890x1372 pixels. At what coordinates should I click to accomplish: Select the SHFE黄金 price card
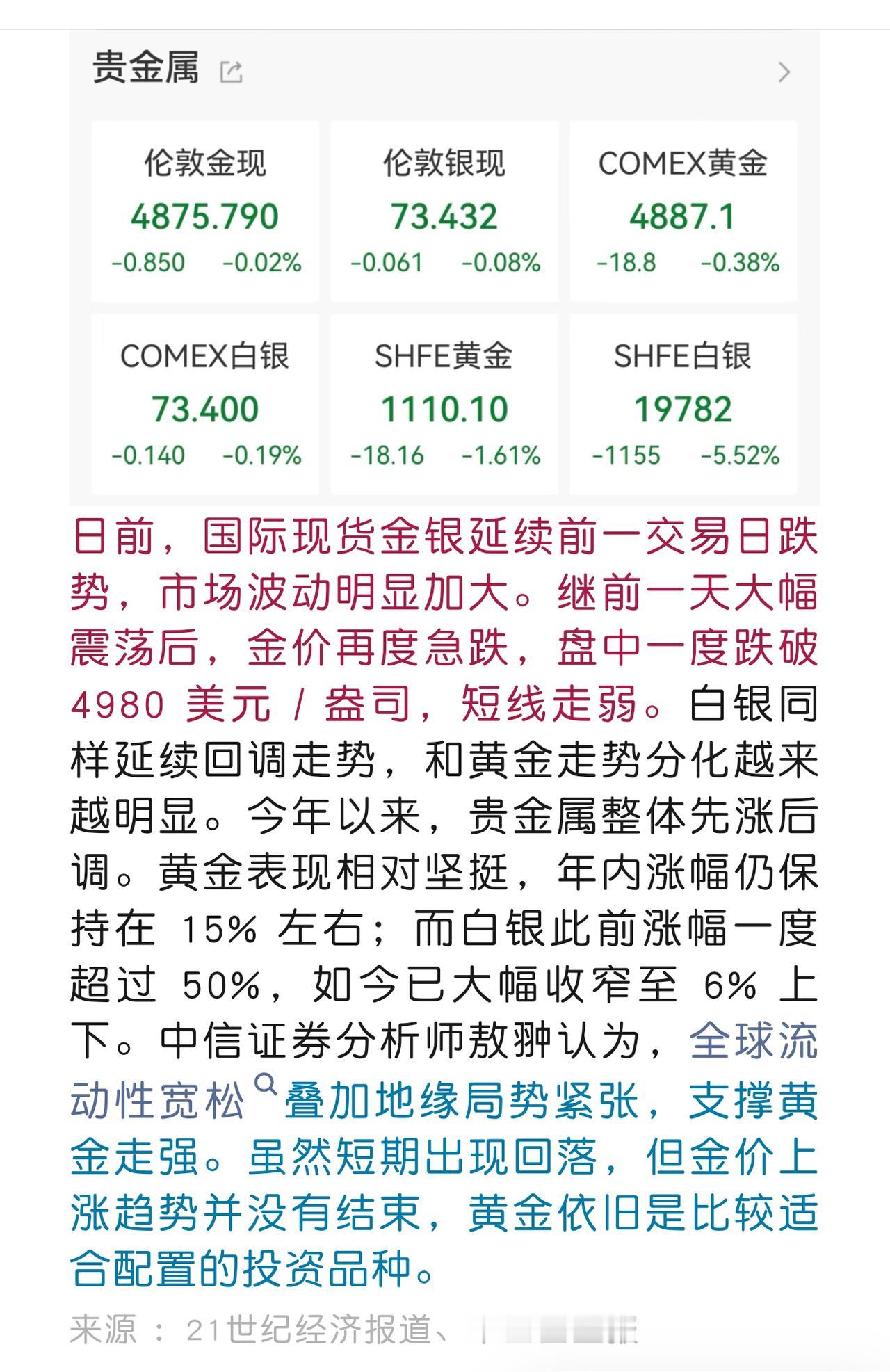click(444, 403)
